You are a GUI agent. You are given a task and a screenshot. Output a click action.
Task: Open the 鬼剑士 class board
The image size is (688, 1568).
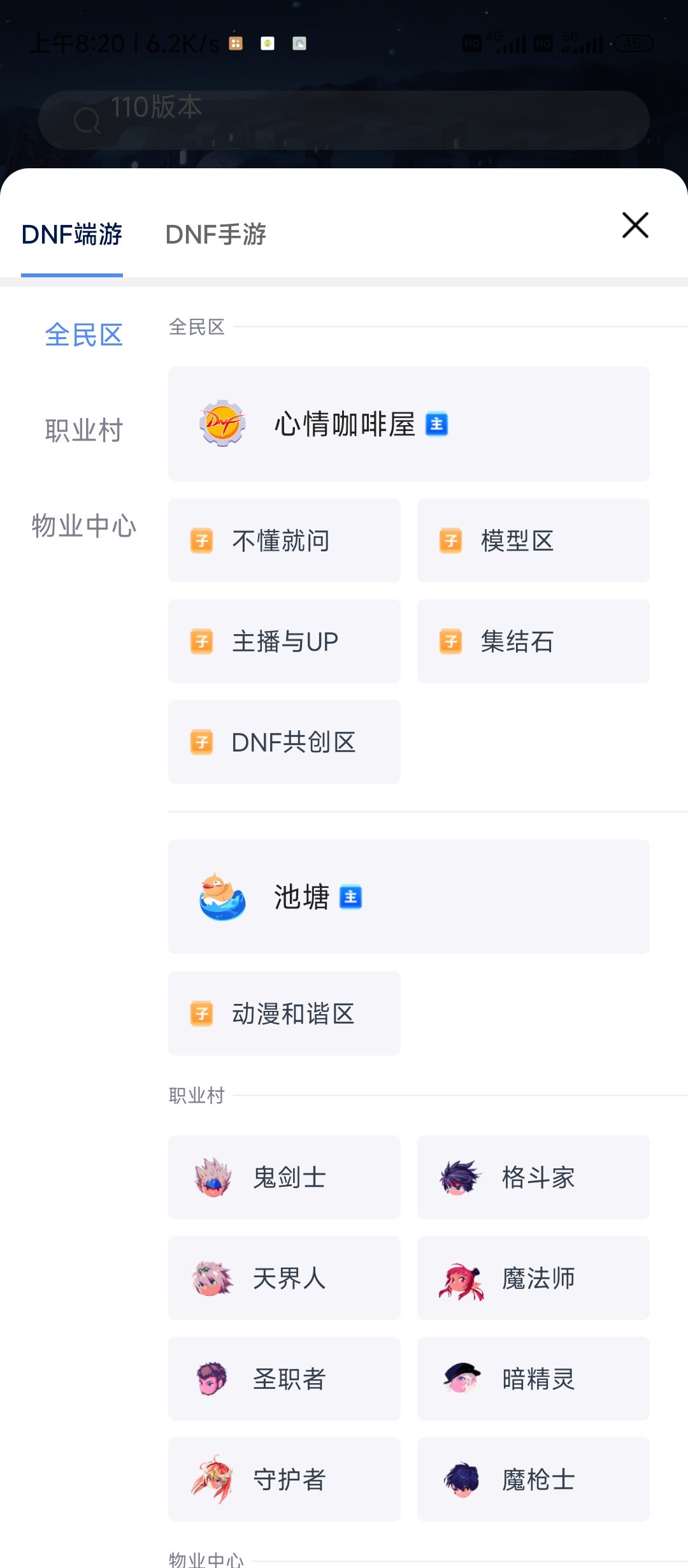(284, 1177)
